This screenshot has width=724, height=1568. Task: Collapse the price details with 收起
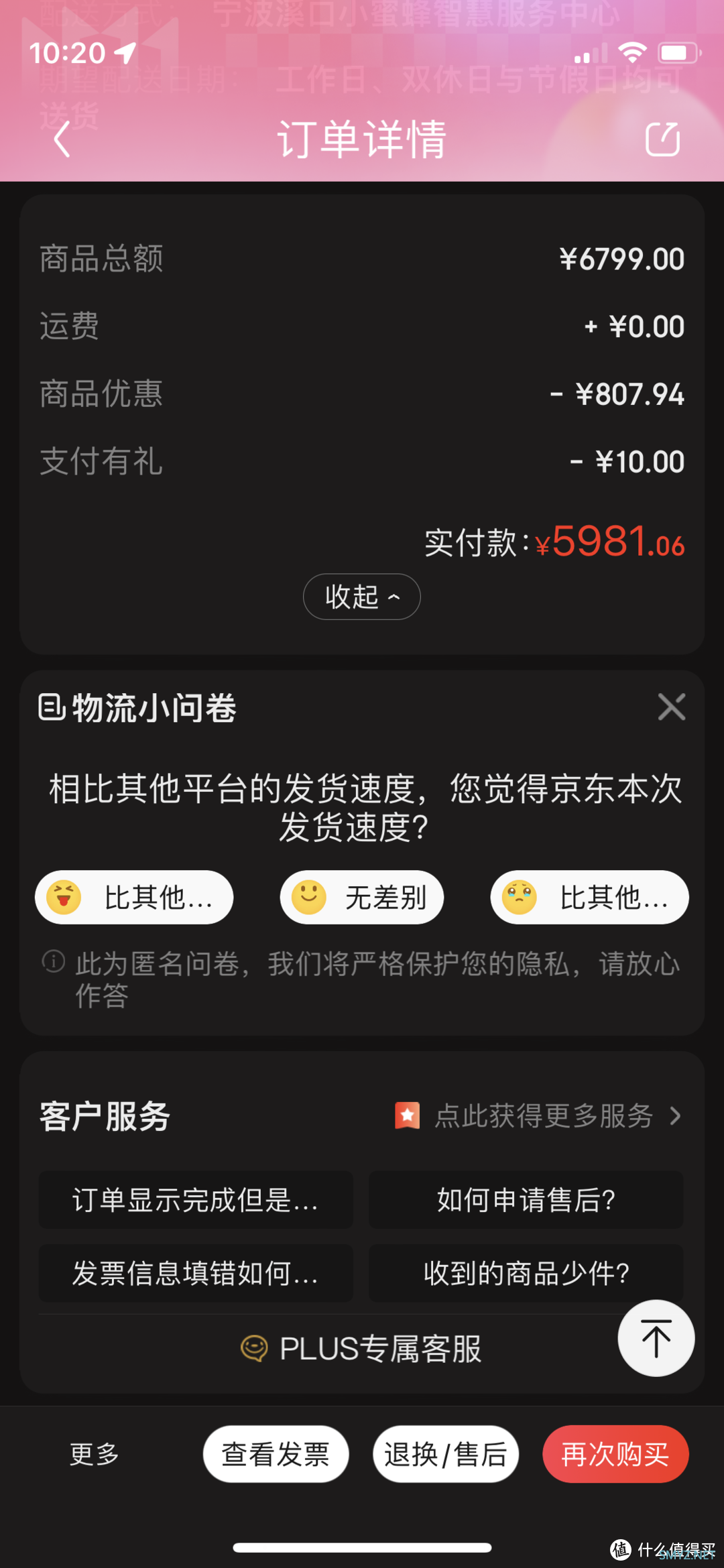pyautogui.click(x=361, y=597)
